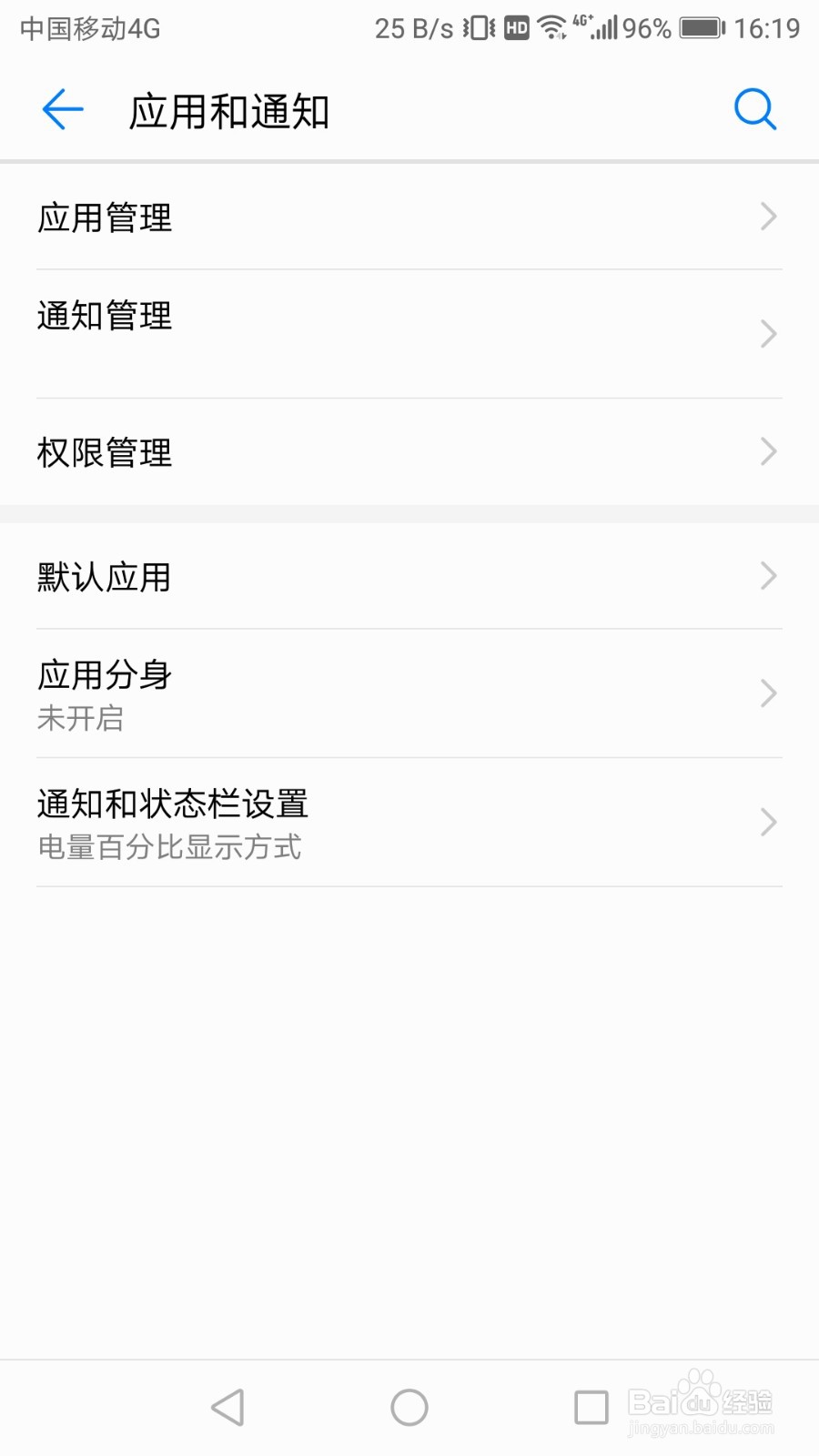819x1456 pixels.
Task: Tap 未开启 status under 应用分身
Action: [x=80, y=720]
